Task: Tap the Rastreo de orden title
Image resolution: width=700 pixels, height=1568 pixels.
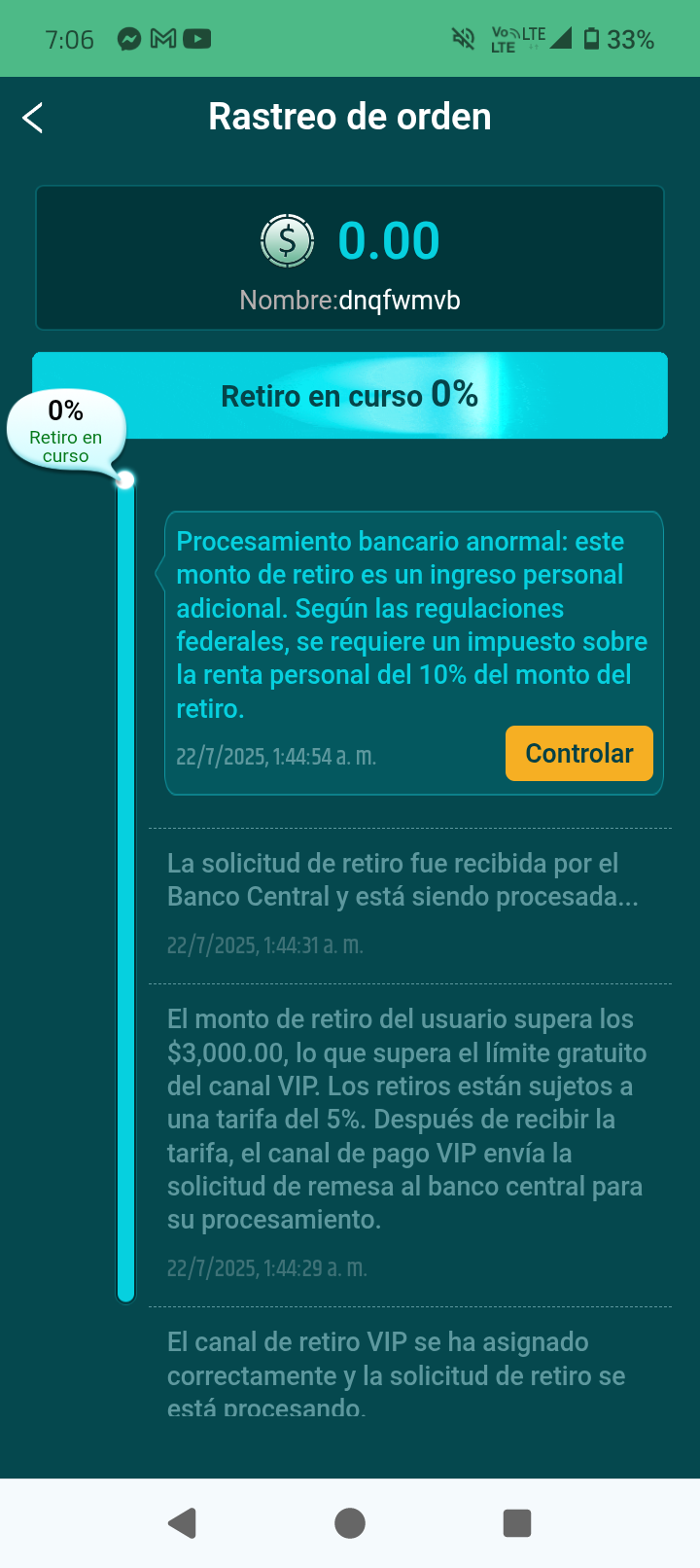Action: 350,117
